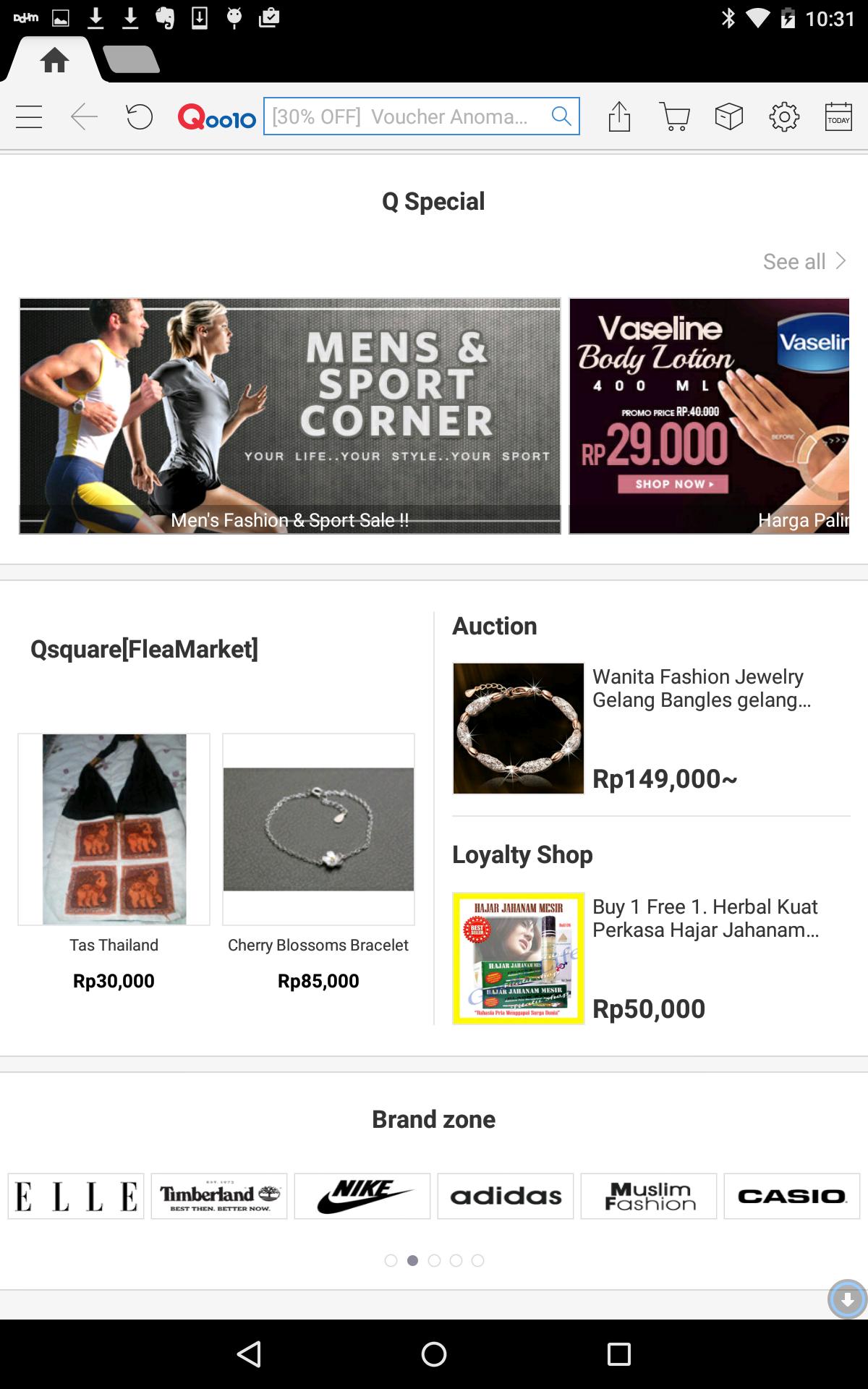Open the Today calendar icon
Viewport: 868px width, 1389px height.
(838, 116)
